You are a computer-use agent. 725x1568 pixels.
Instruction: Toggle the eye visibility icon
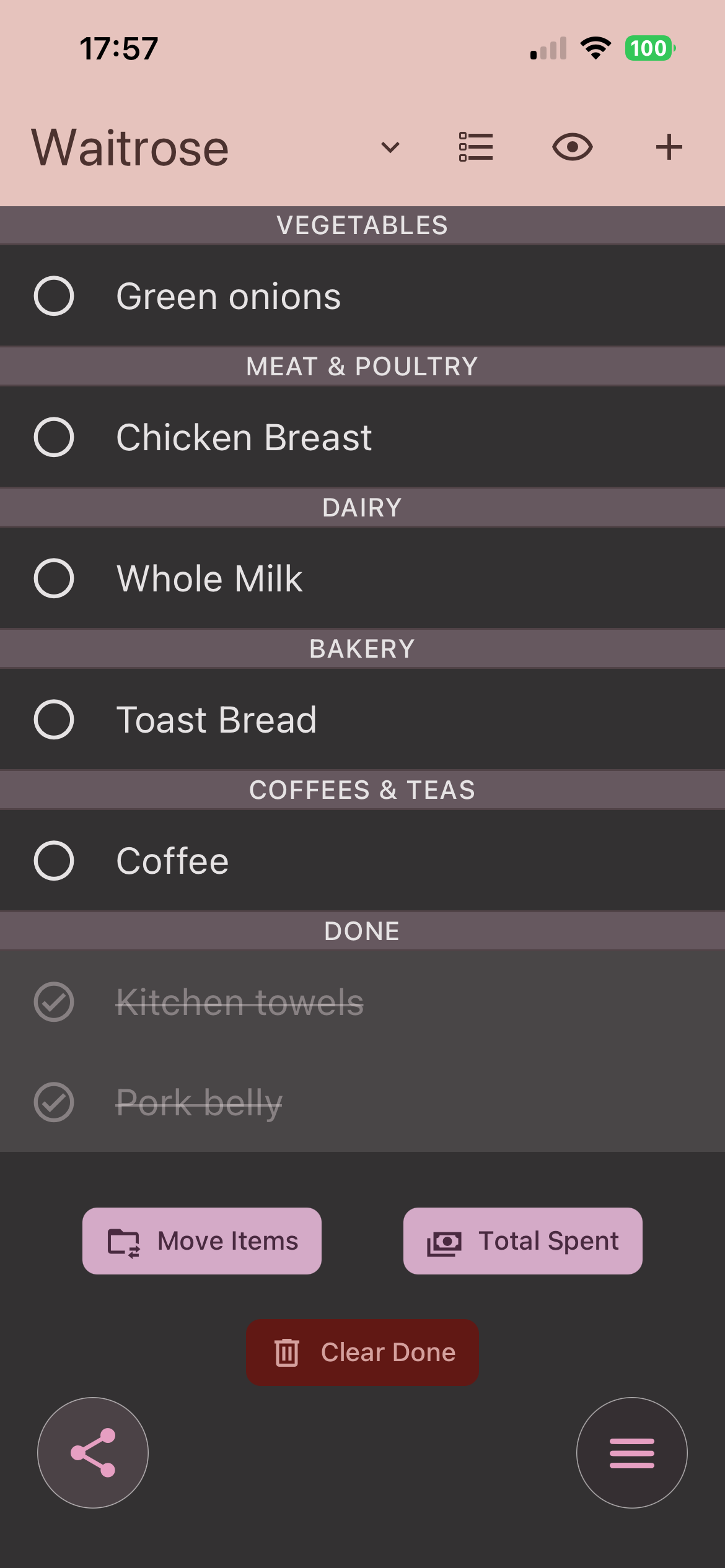(572, 147)
